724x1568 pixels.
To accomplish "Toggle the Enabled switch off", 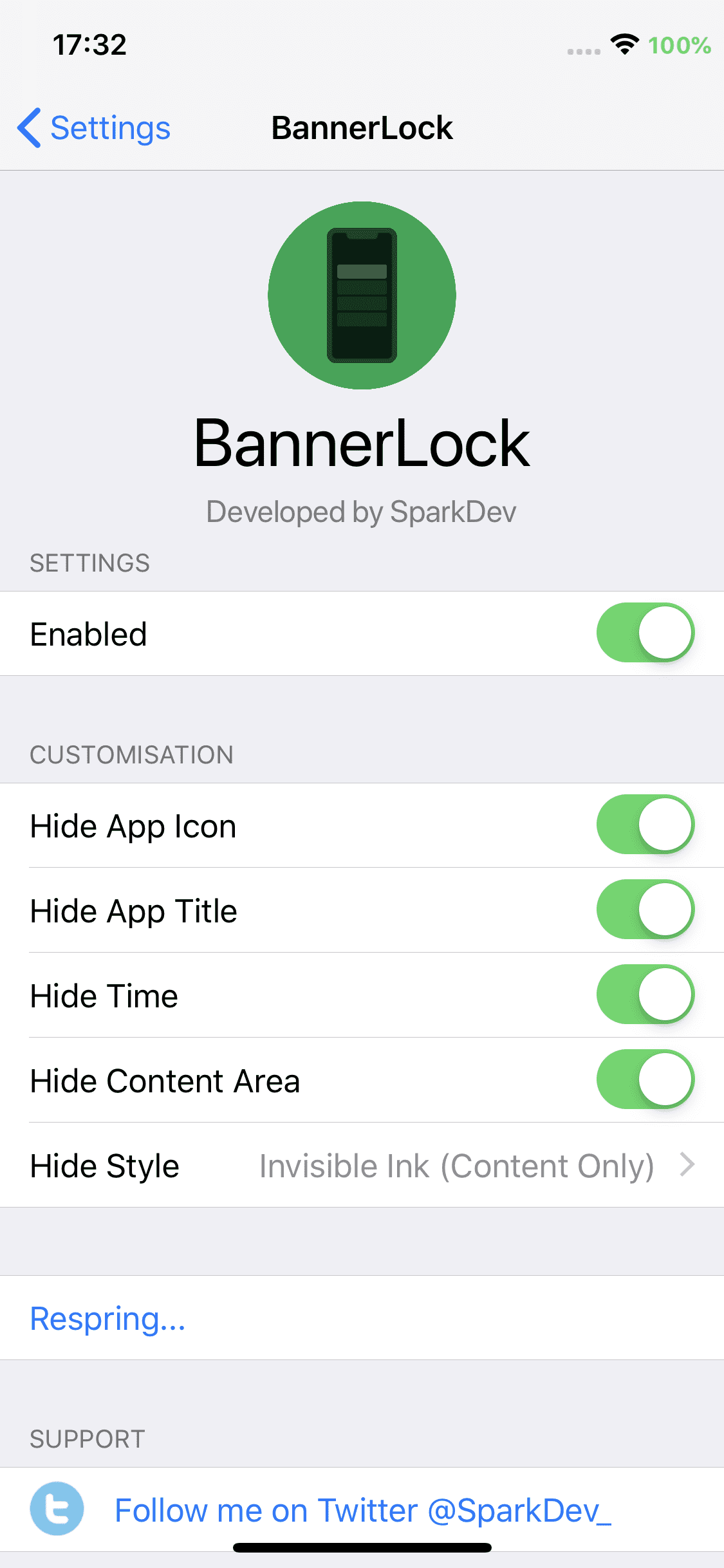I will (x=645, y=633).
